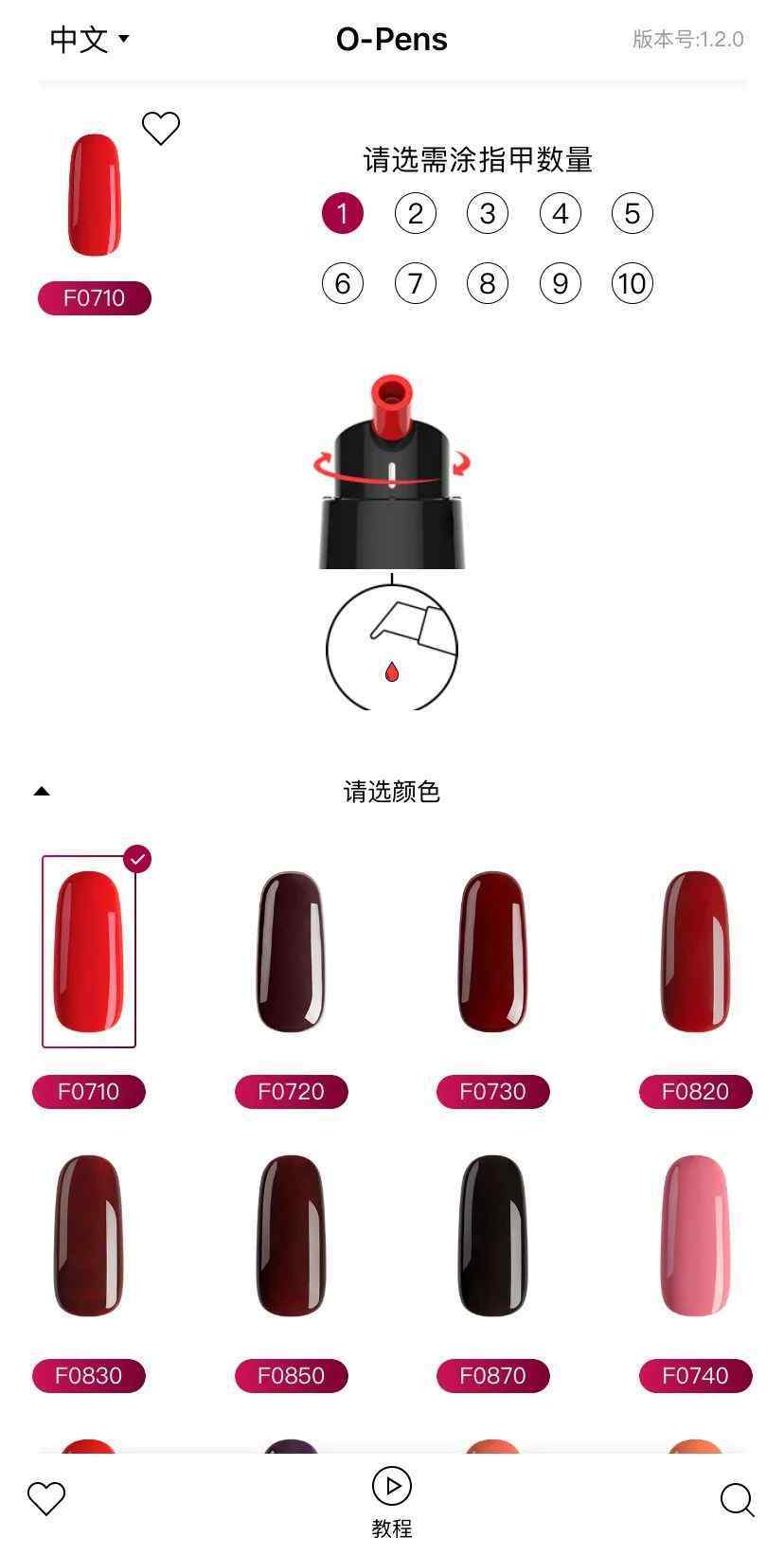Choose nail quantity 3
Viewport: 784px width, 1555px height.
(x=488, y=213)
